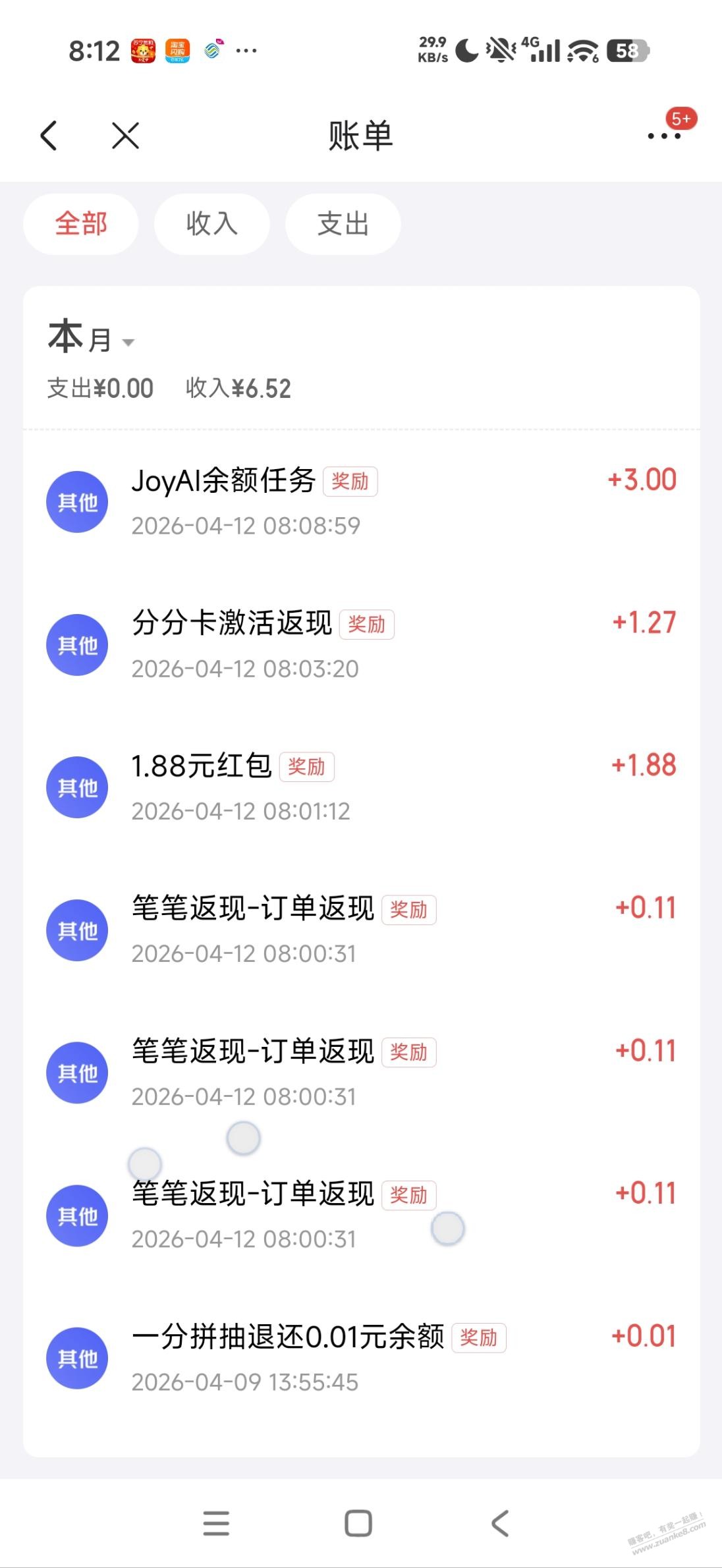722x1568 pixels.
Task: Tap the back arrow to go back
Action: pyautogui.click(x=48, y=136)
